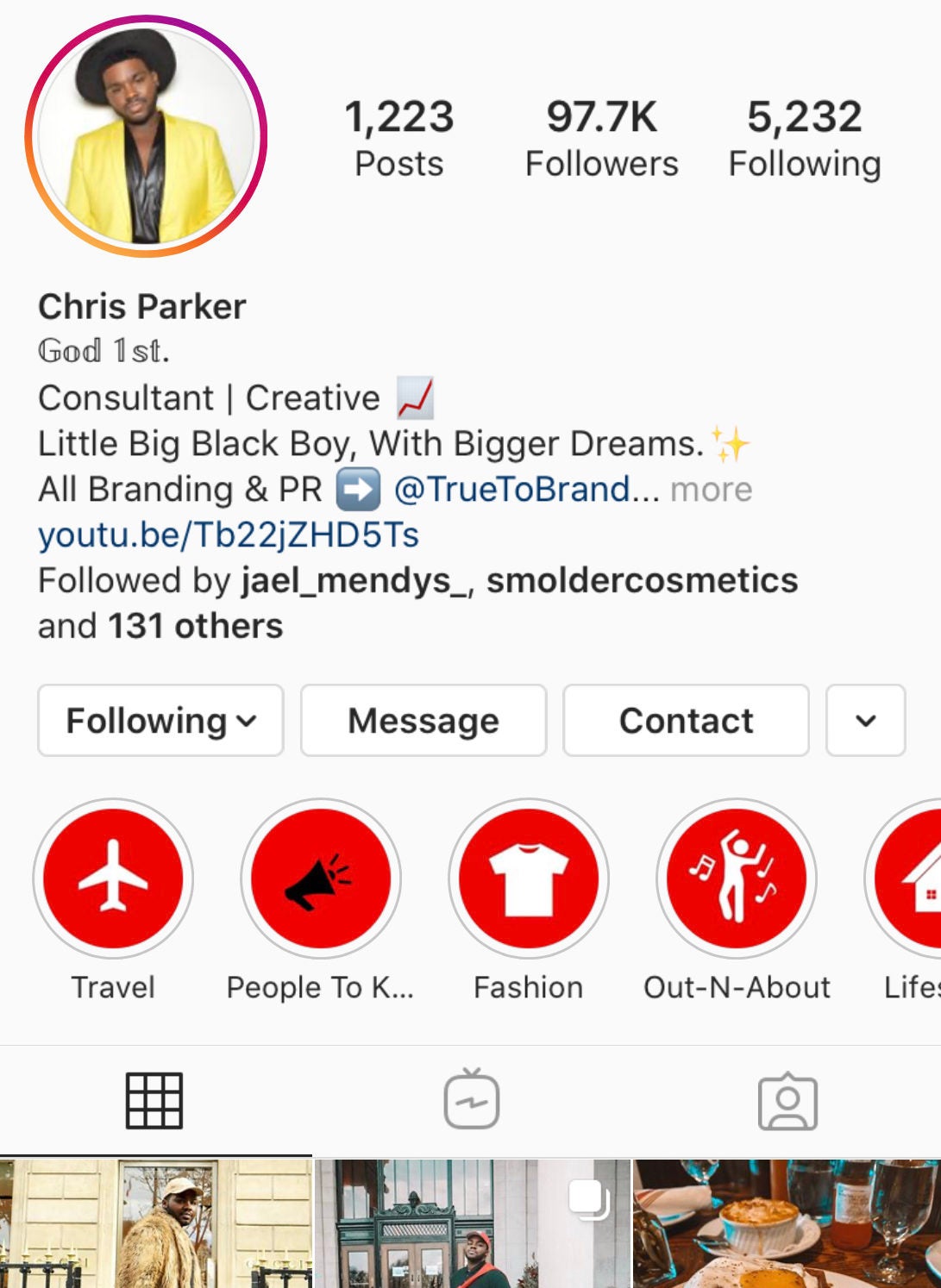Open the post of man in fur coat
This screenshot has width=941, height=1288.
pyautogui.click(x=155, y=1224)
